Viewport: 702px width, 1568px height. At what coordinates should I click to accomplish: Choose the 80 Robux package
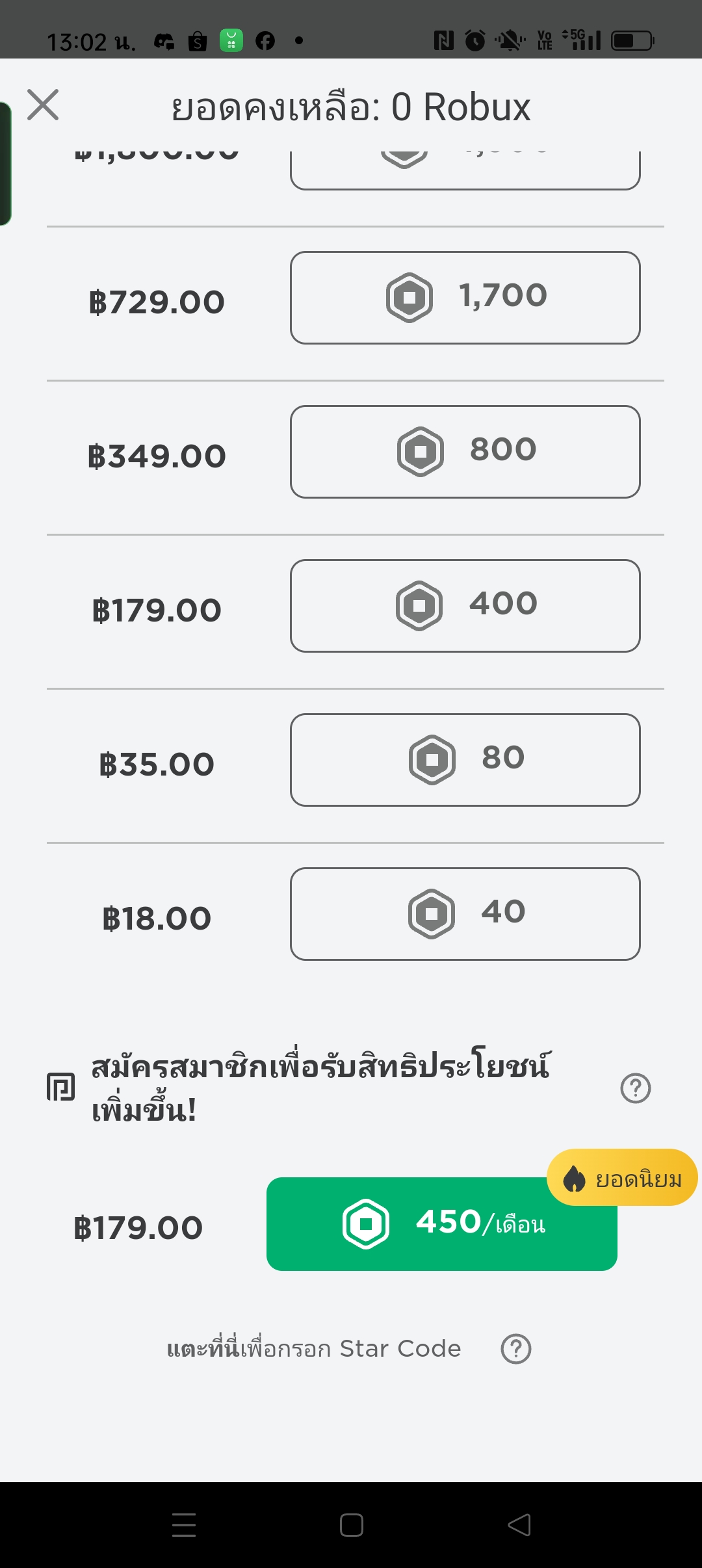(x=465, y=760)
